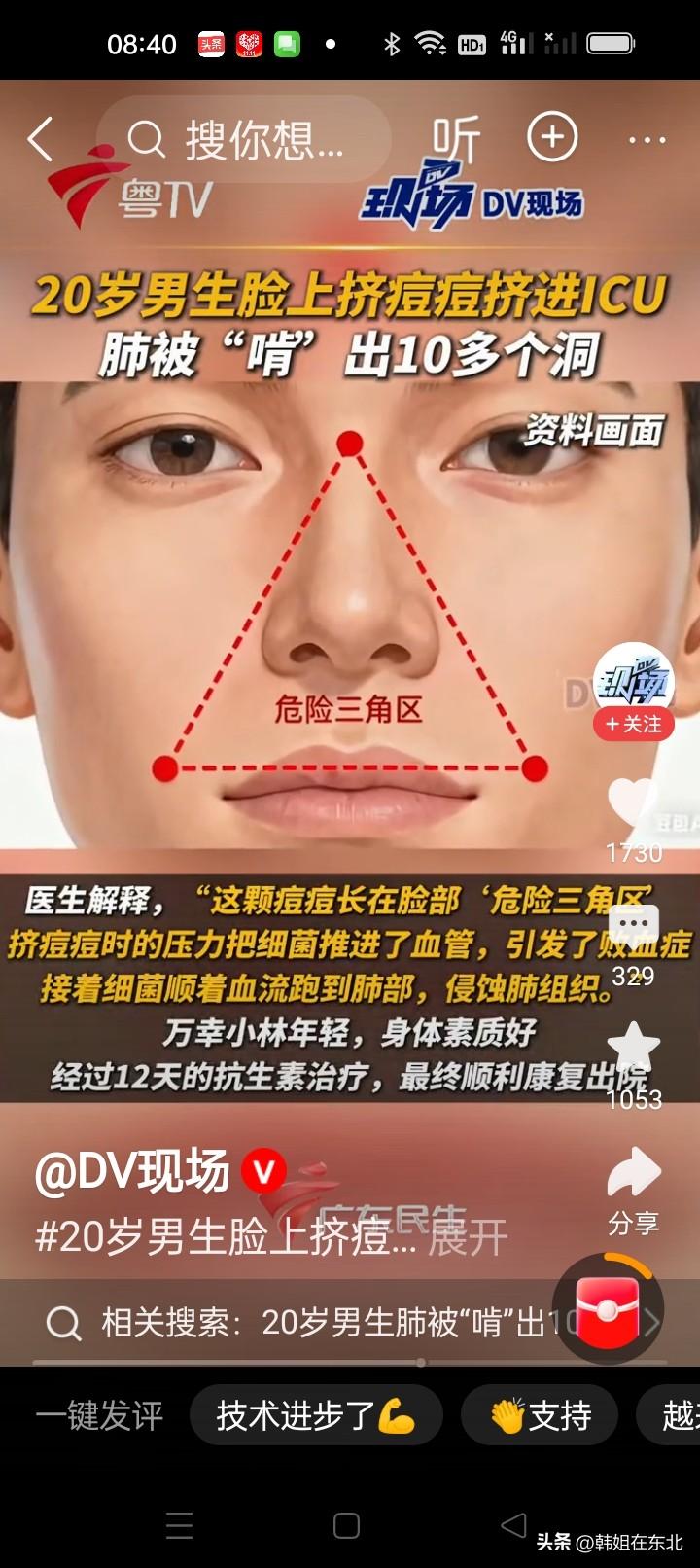
Task: Expand the caption with 展开
Action: pyautogui.click(x=468, y=1238)
